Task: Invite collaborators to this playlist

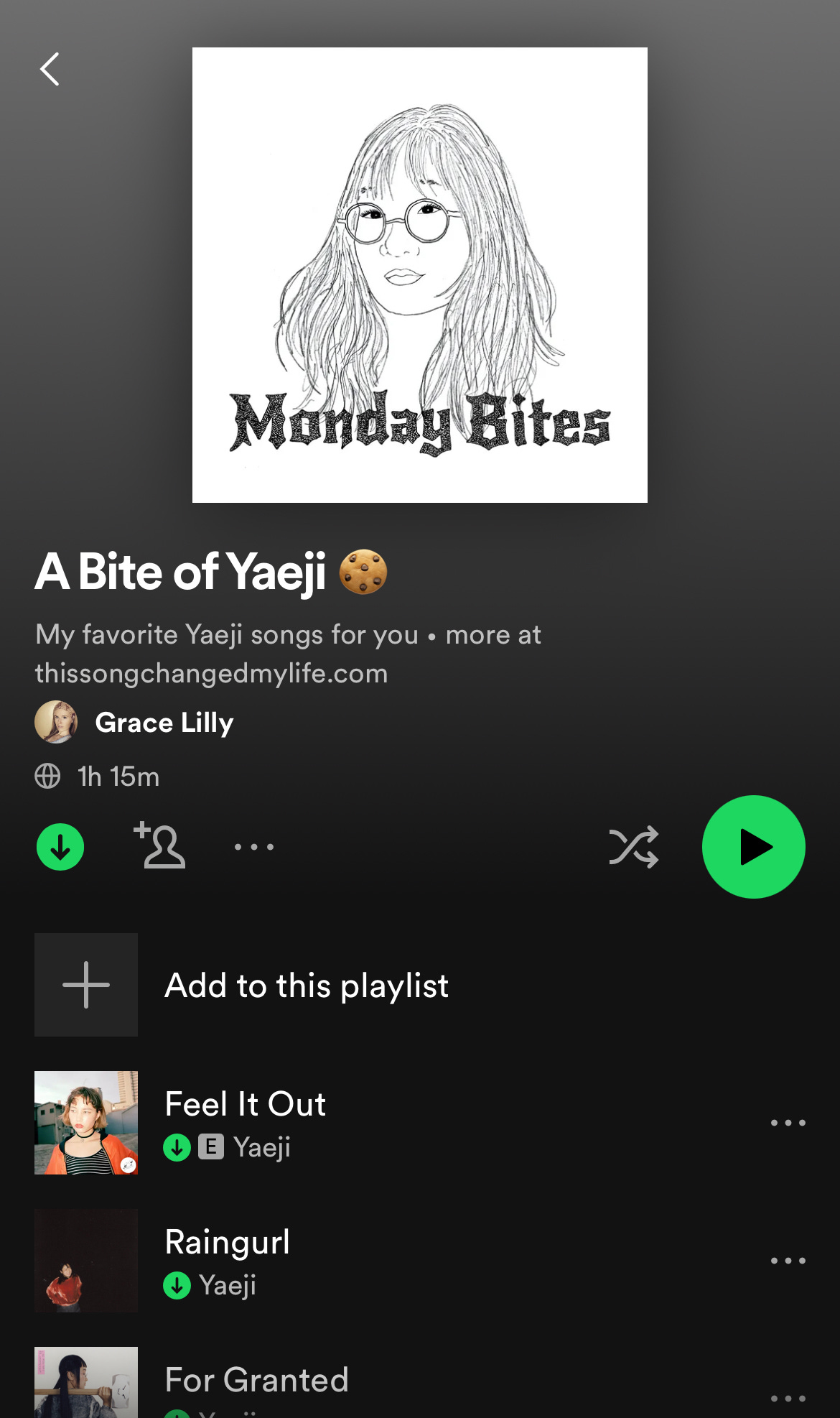Action: click(x=160, y=845)
